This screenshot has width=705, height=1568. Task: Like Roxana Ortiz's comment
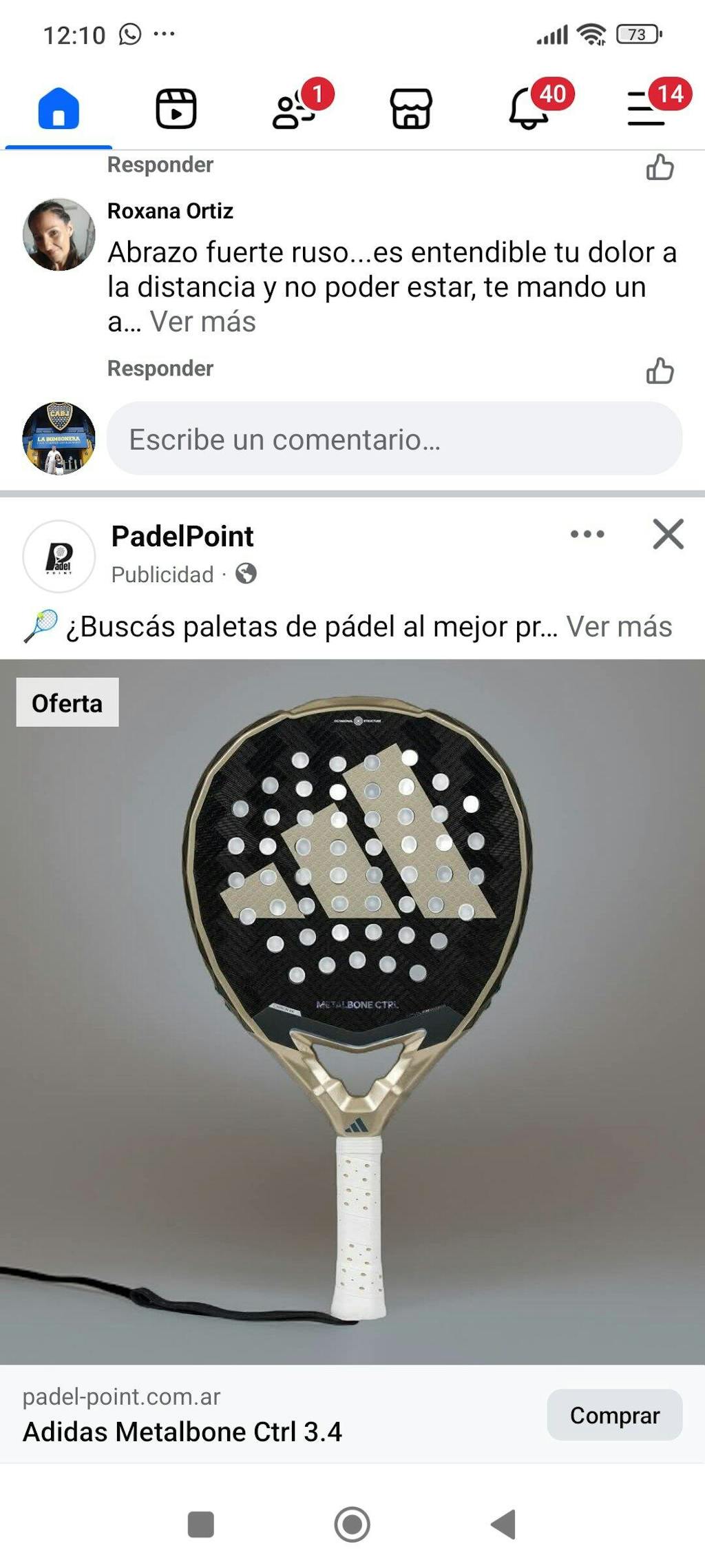coord(660,371)
